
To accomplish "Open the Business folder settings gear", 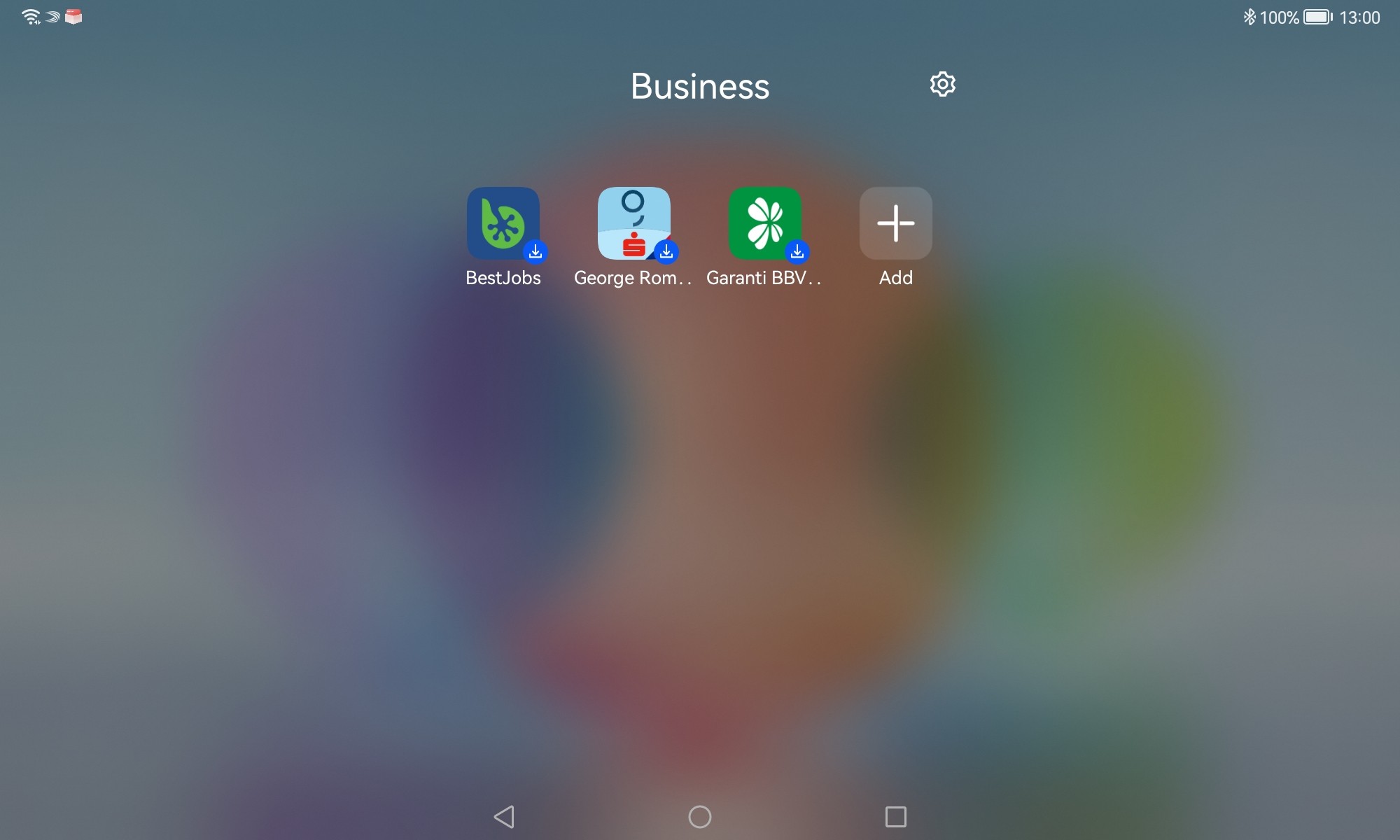I will 942,84.
